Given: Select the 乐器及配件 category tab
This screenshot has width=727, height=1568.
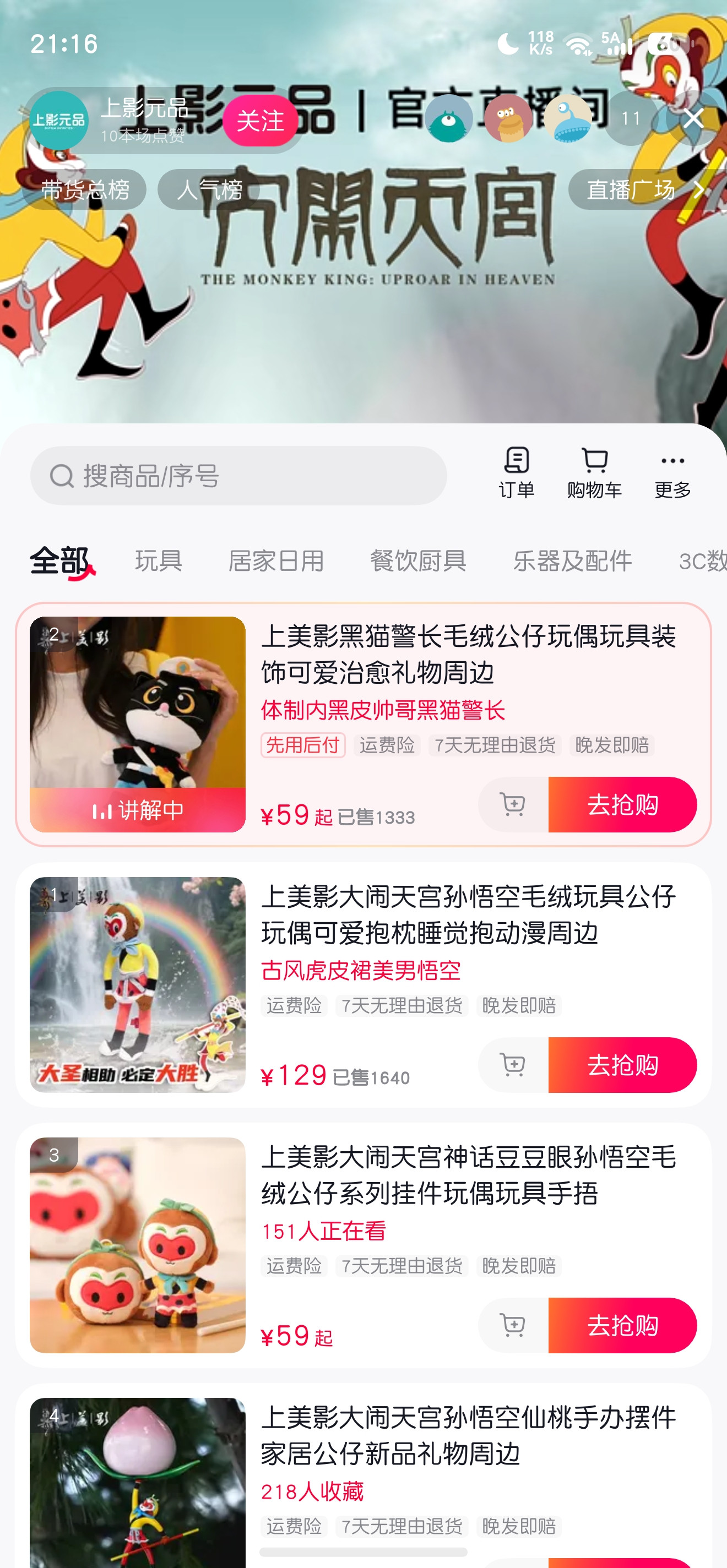Looking at the screenshot, I should (572, 560).
